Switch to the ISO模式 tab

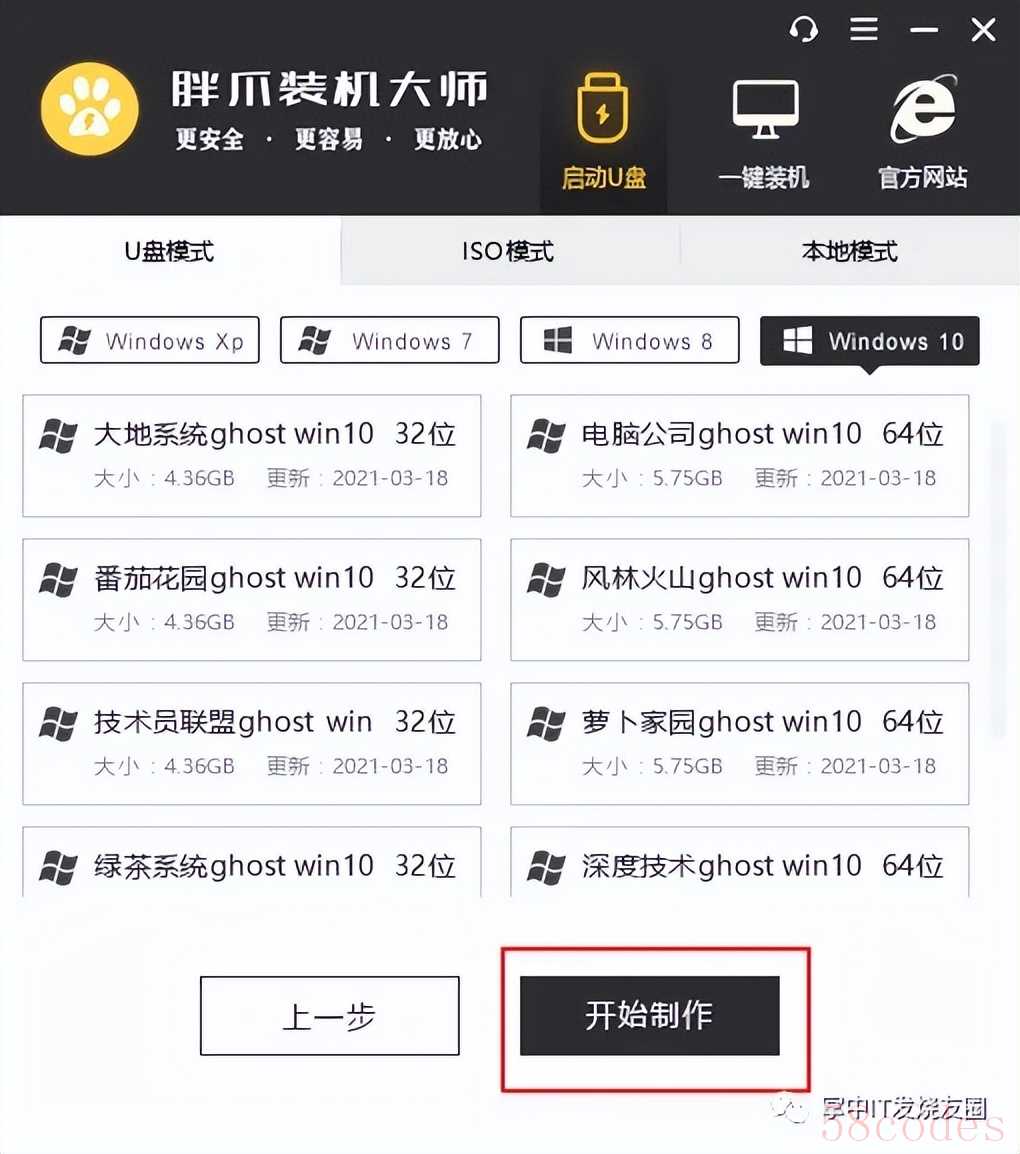tap(508, 251)
